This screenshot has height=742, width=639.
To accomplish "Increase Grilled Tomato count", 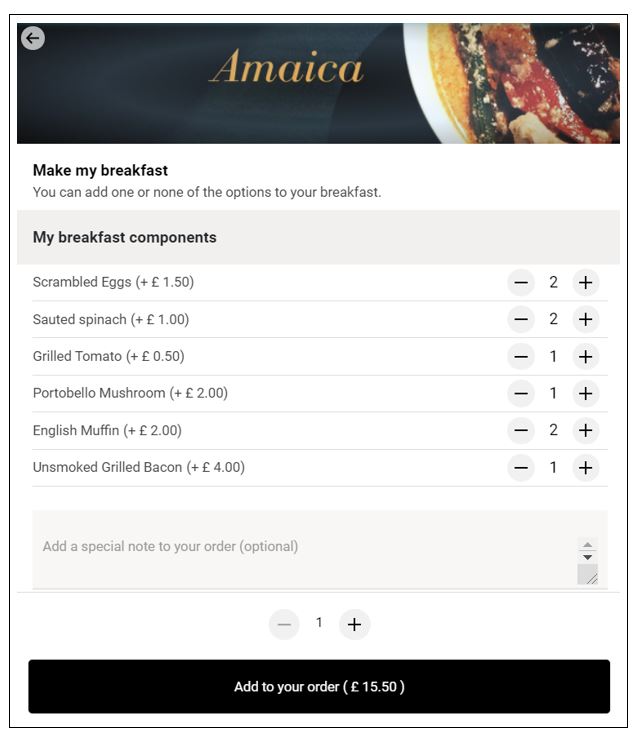I will tap(586, 357).
